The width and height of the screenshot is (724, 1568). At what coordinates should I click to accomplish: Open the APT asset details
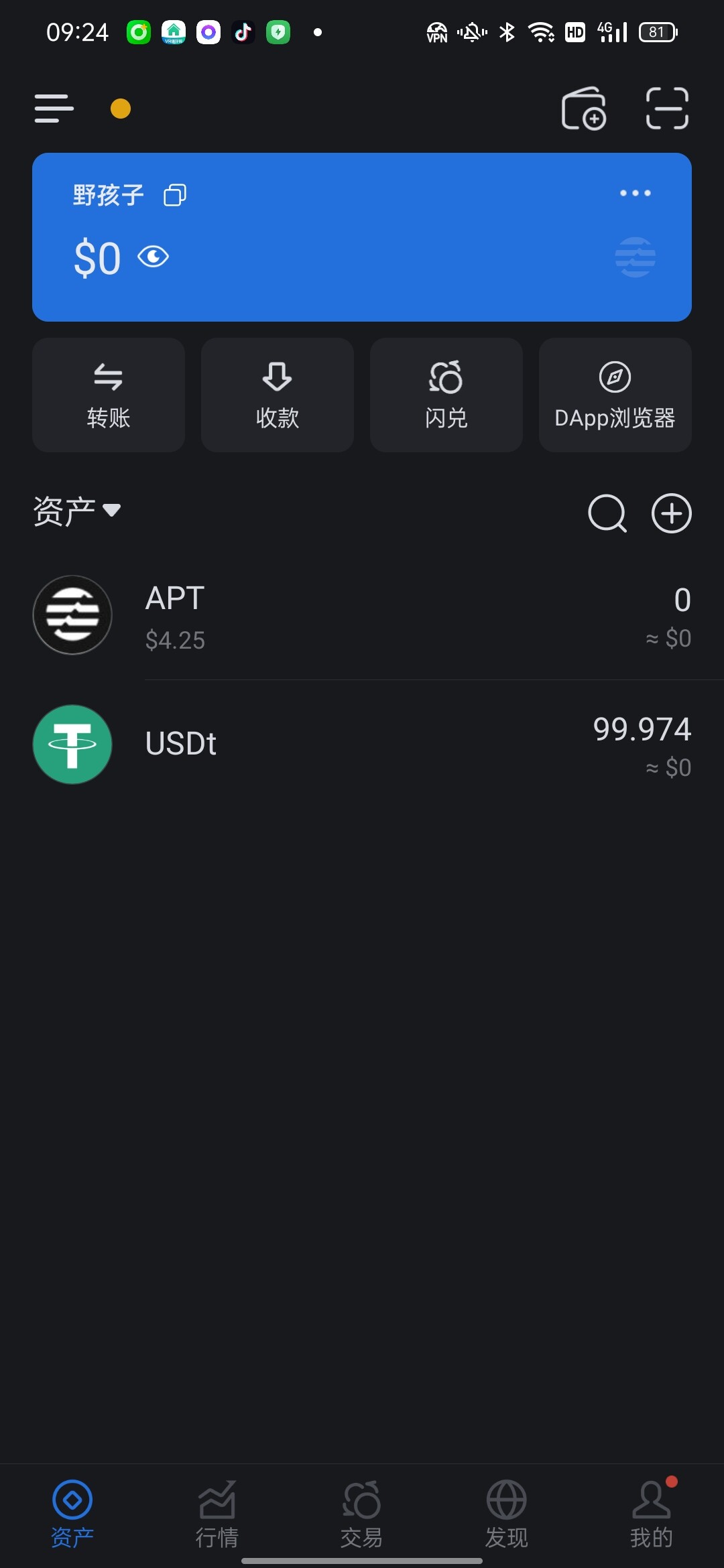pyautogui.click(x=362, y=615)
